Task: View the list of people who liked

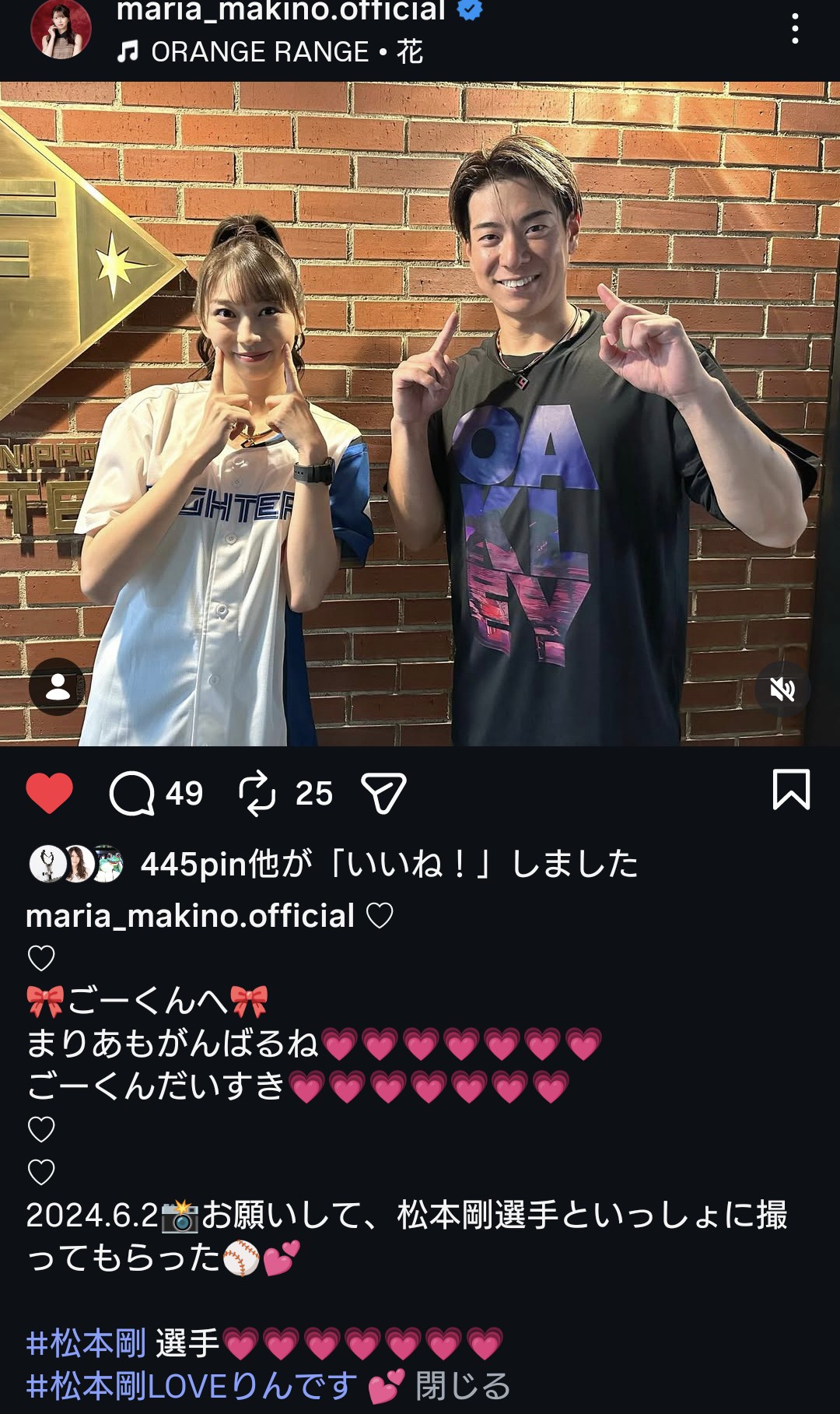Action: 389,864
